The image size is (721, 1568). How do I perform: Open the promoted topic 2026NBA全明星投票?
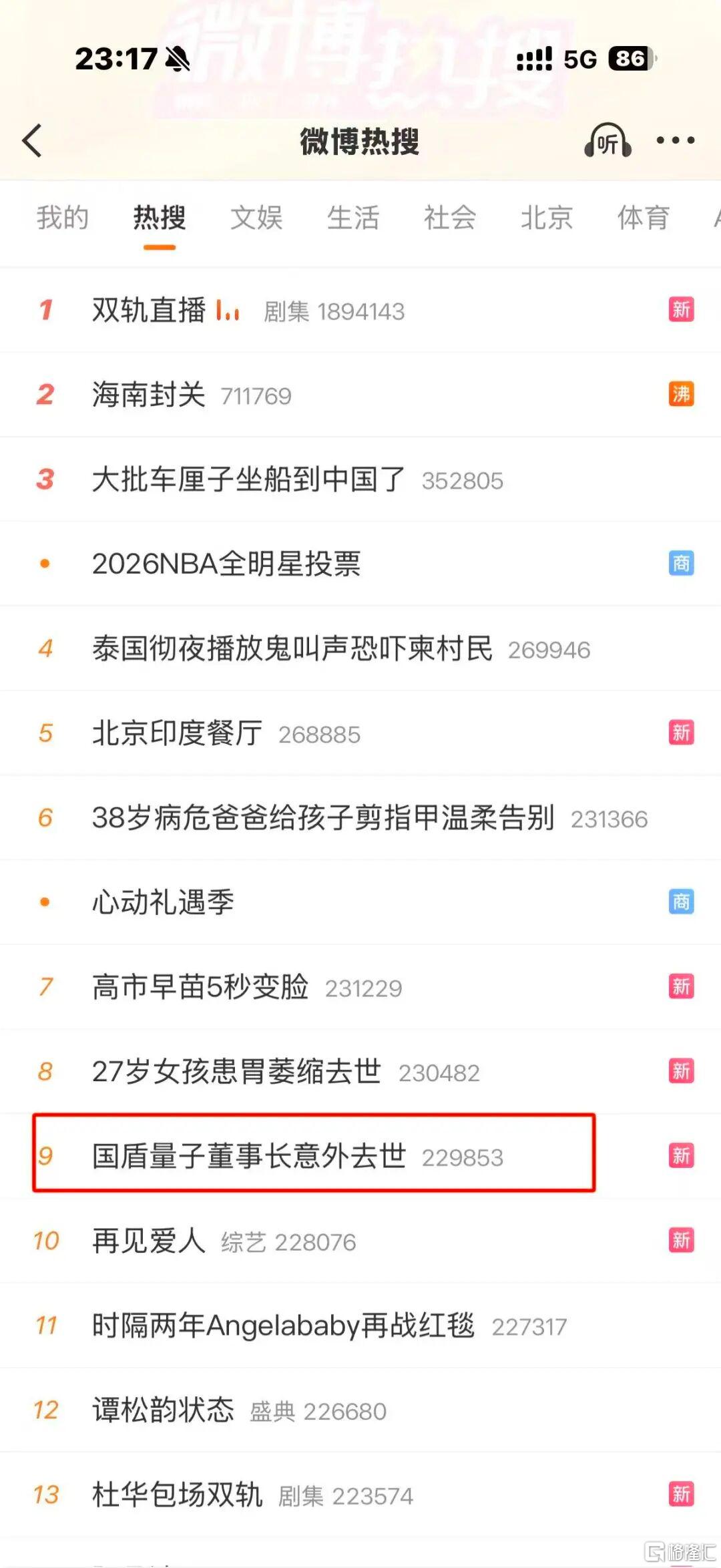pyautogui.click(x=226, y=564)
